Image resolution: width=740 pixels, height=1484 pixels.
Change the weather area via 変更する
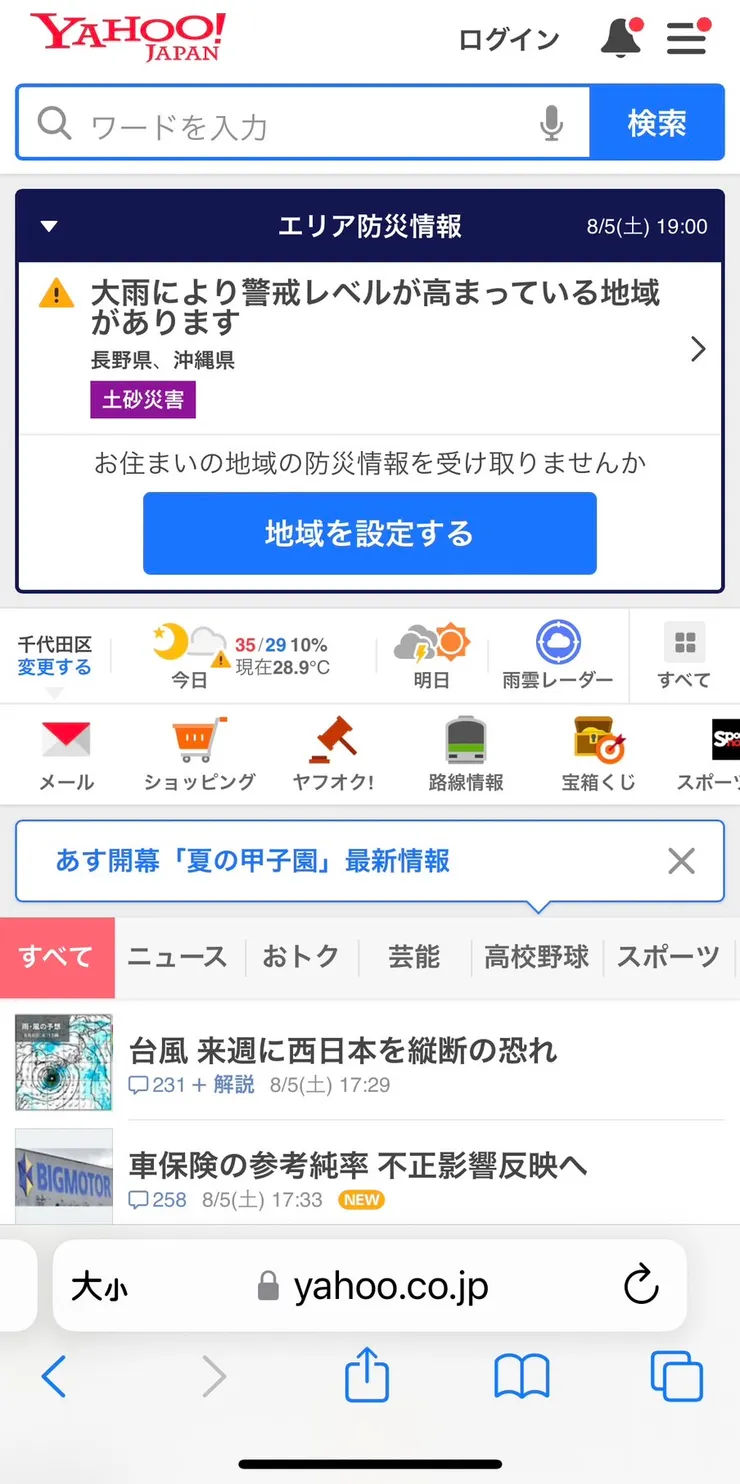[54, 667]
